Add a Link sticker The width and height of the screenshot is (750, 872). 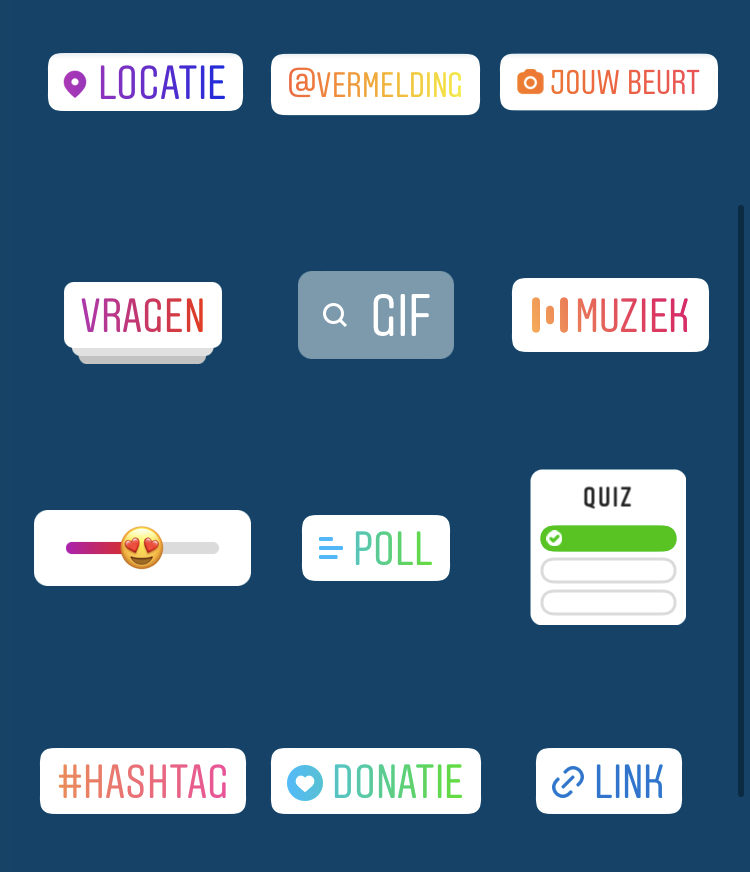(x=609, y=781)
